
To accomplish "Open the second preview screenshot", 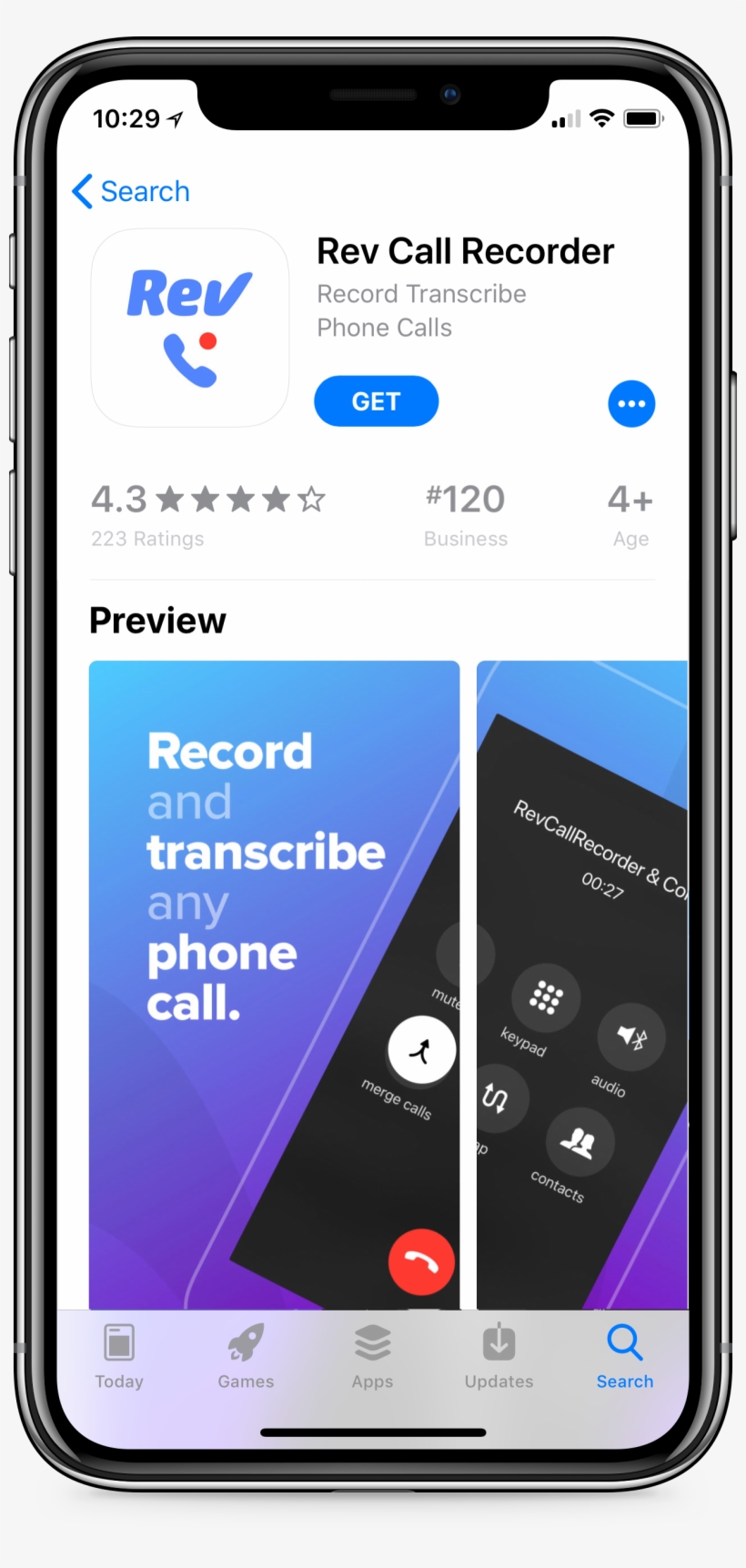I will 582,983.
